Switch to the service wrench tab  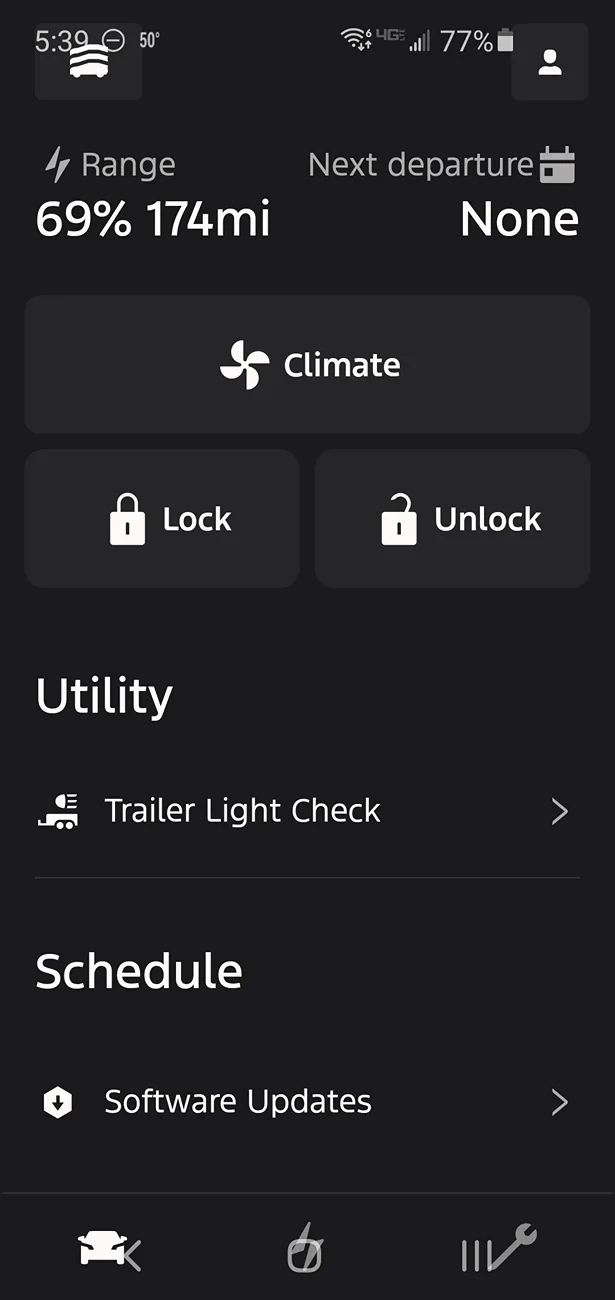tap(500, 1248)
